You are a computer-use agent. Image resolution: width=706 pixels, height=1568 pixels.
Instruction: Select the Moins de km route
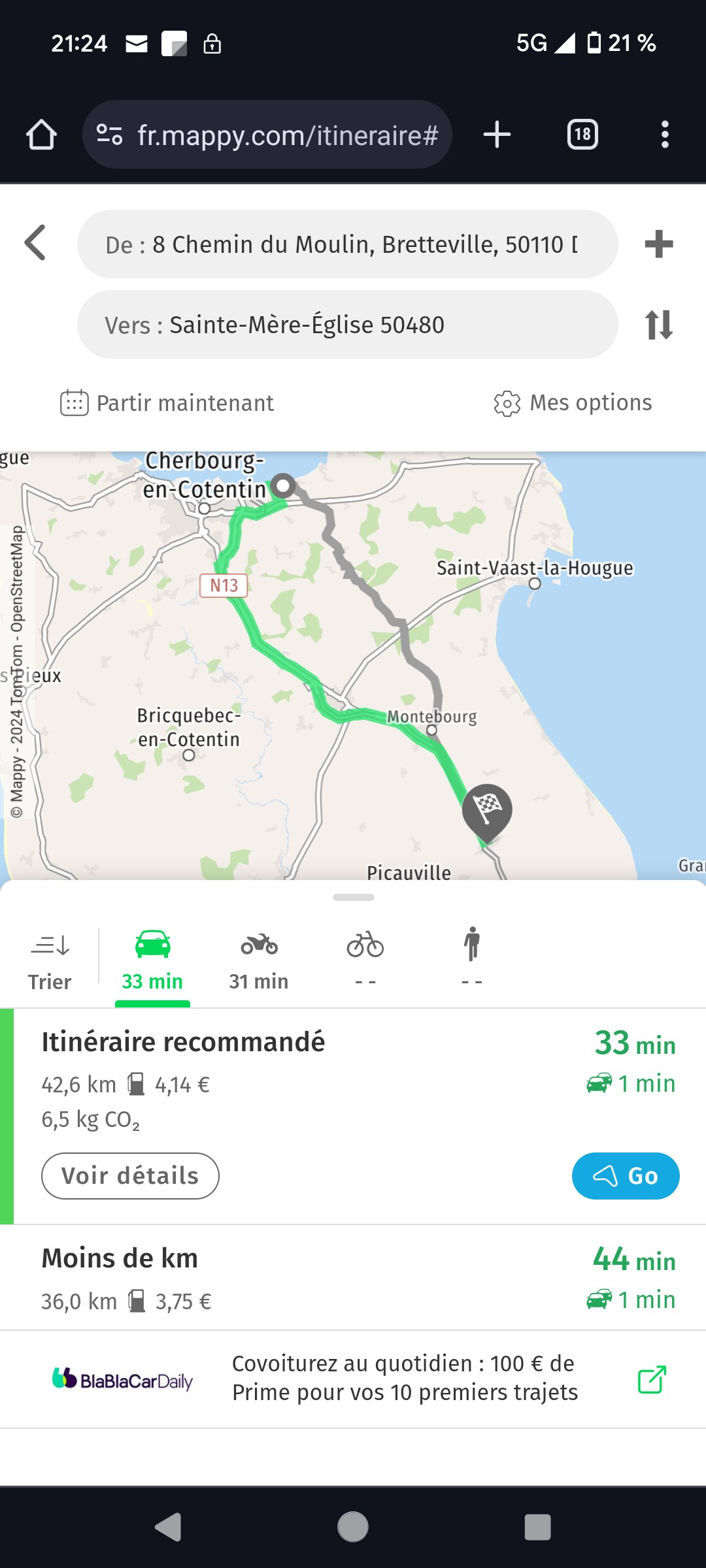(353, 1277)
